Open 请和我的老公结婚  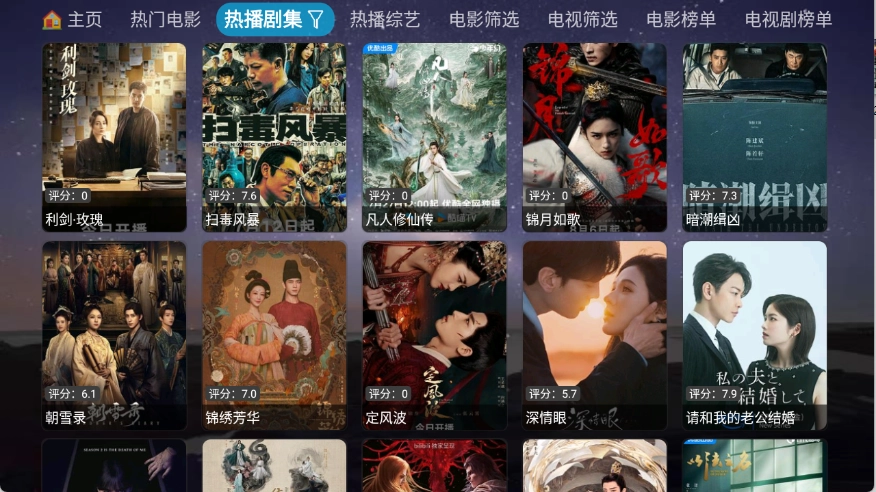point(754,335)
